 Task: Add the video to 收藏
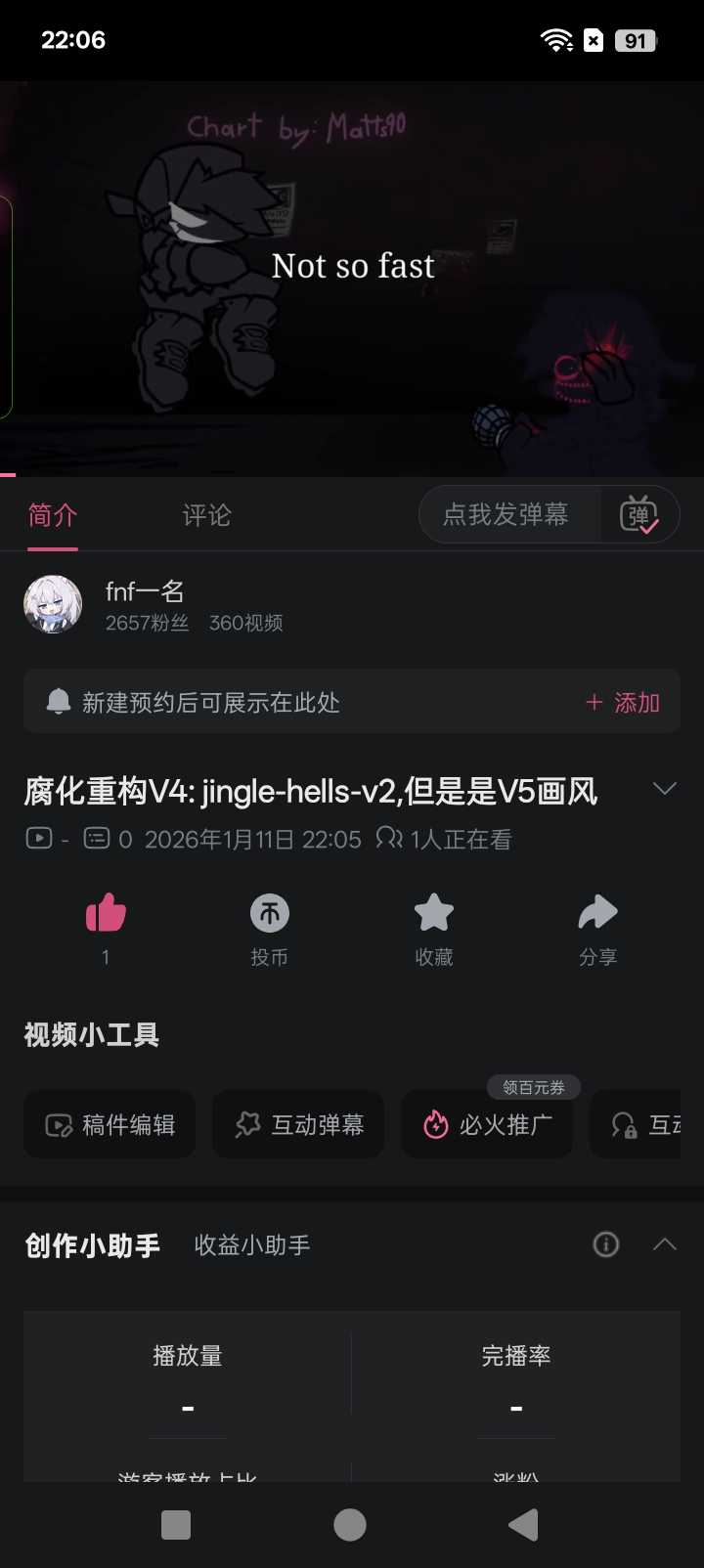click(x=434, y=914)
